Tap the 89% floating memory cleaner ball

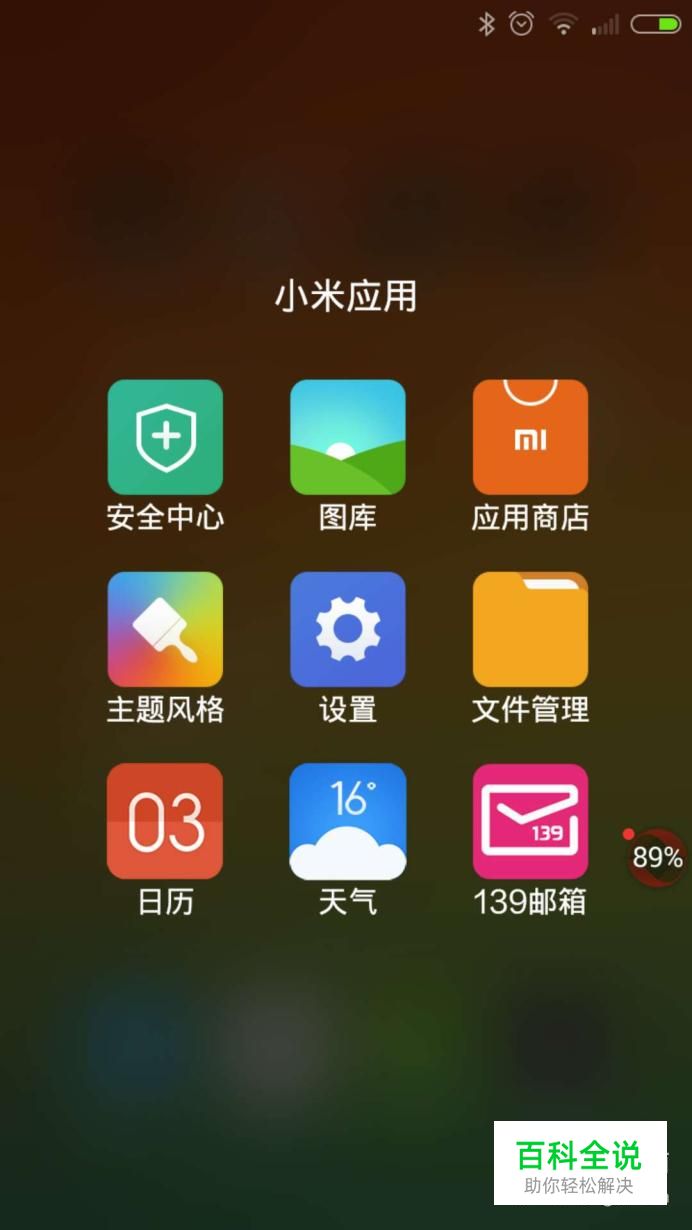[657, 857]
